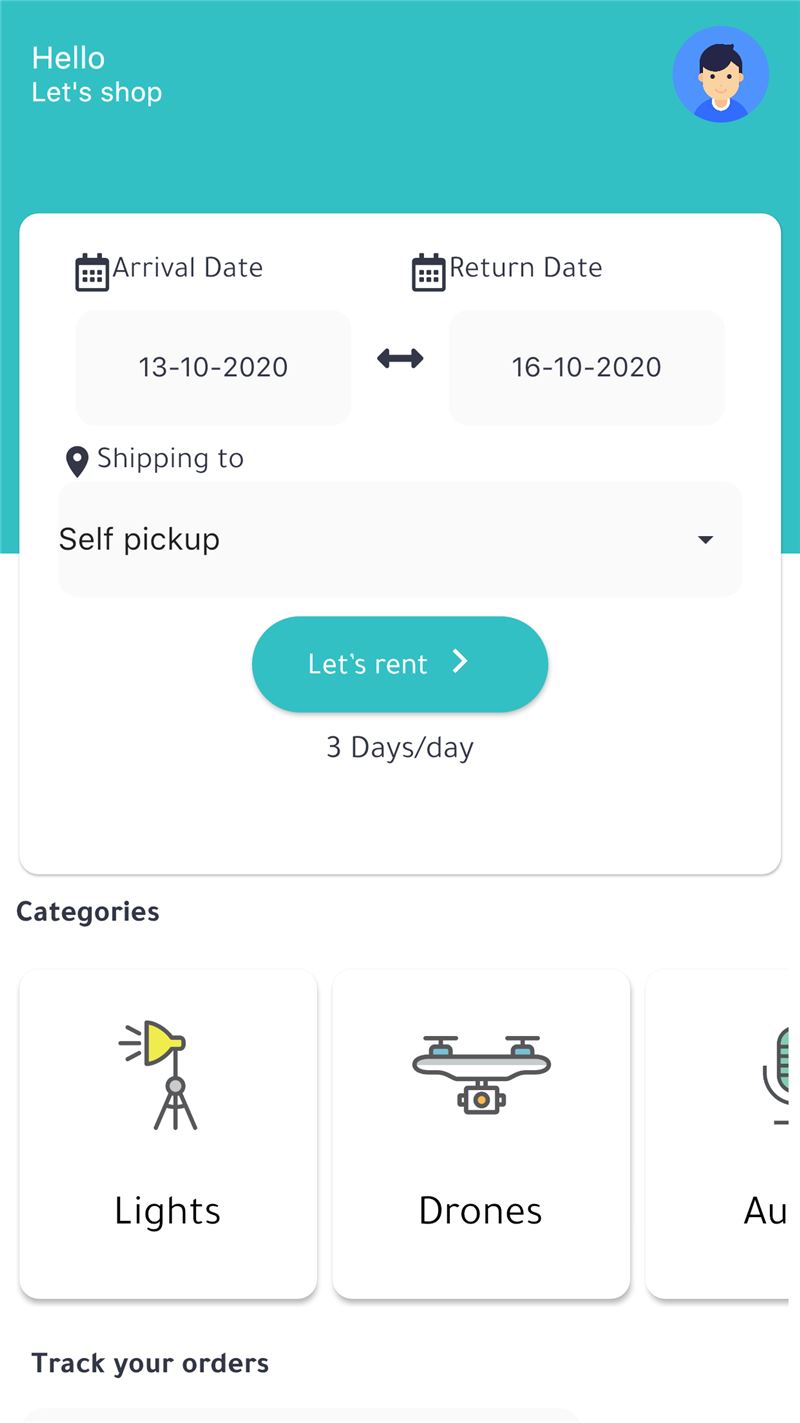Image resolution: width=800 pixels, height=1423 pixels.
Task: Open the partially visible audio category card
Action: (718, 1134)
